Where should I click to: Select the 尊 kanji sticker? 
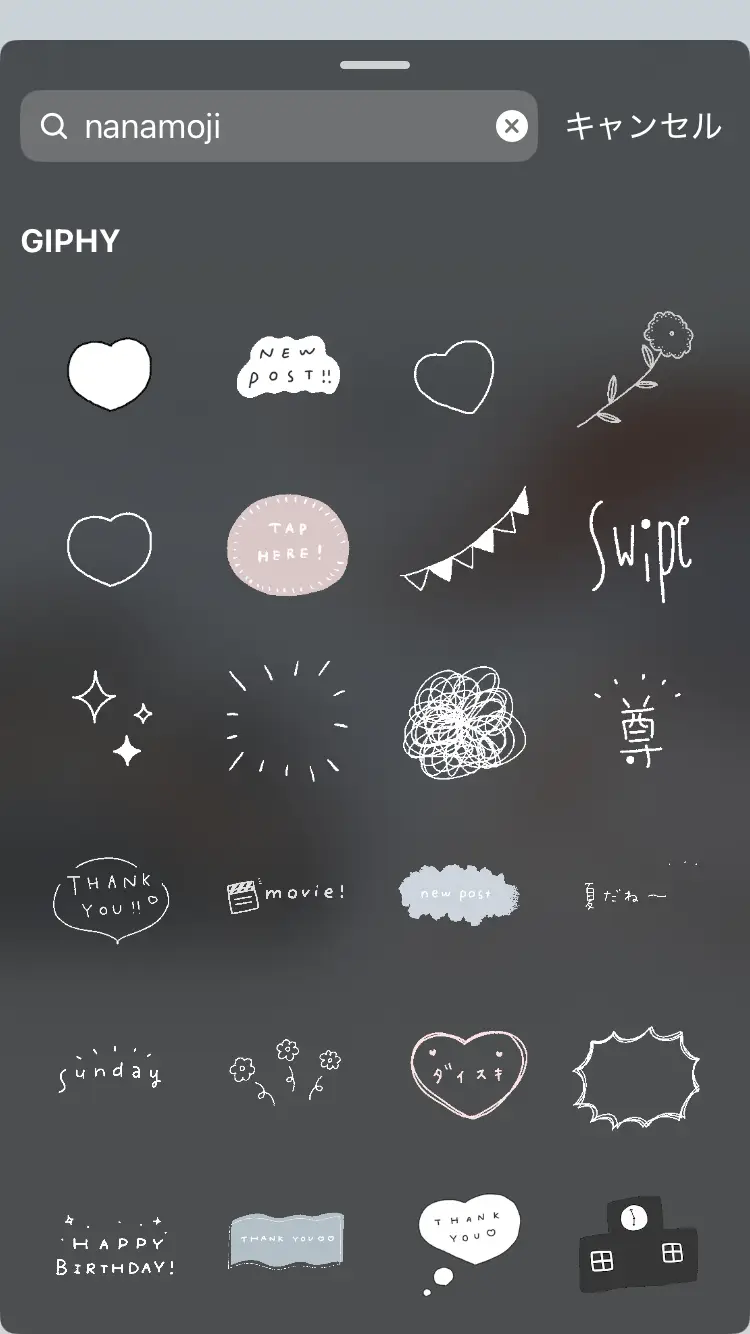click(x=638, y=722)
